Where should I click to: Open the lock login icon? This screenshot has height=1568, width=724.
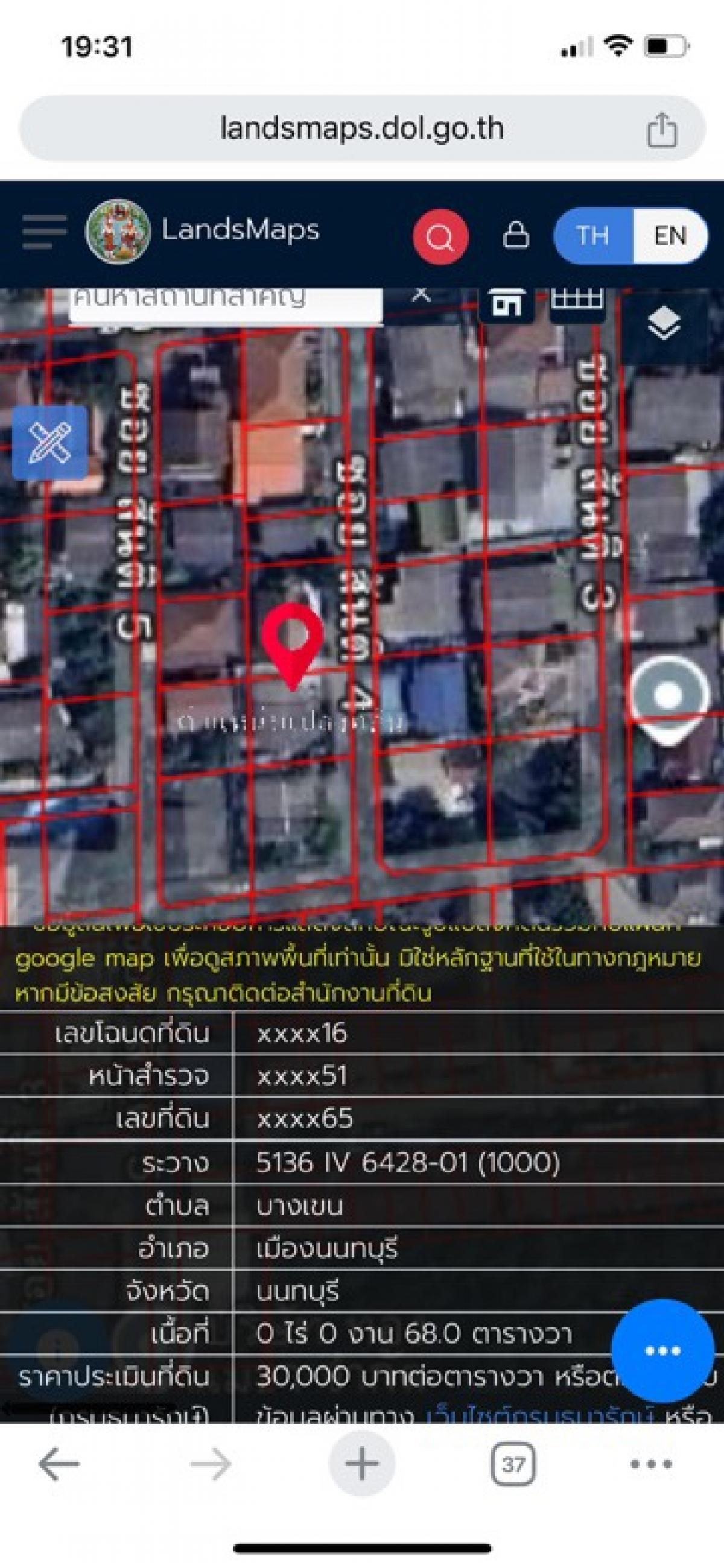[516, 235]
